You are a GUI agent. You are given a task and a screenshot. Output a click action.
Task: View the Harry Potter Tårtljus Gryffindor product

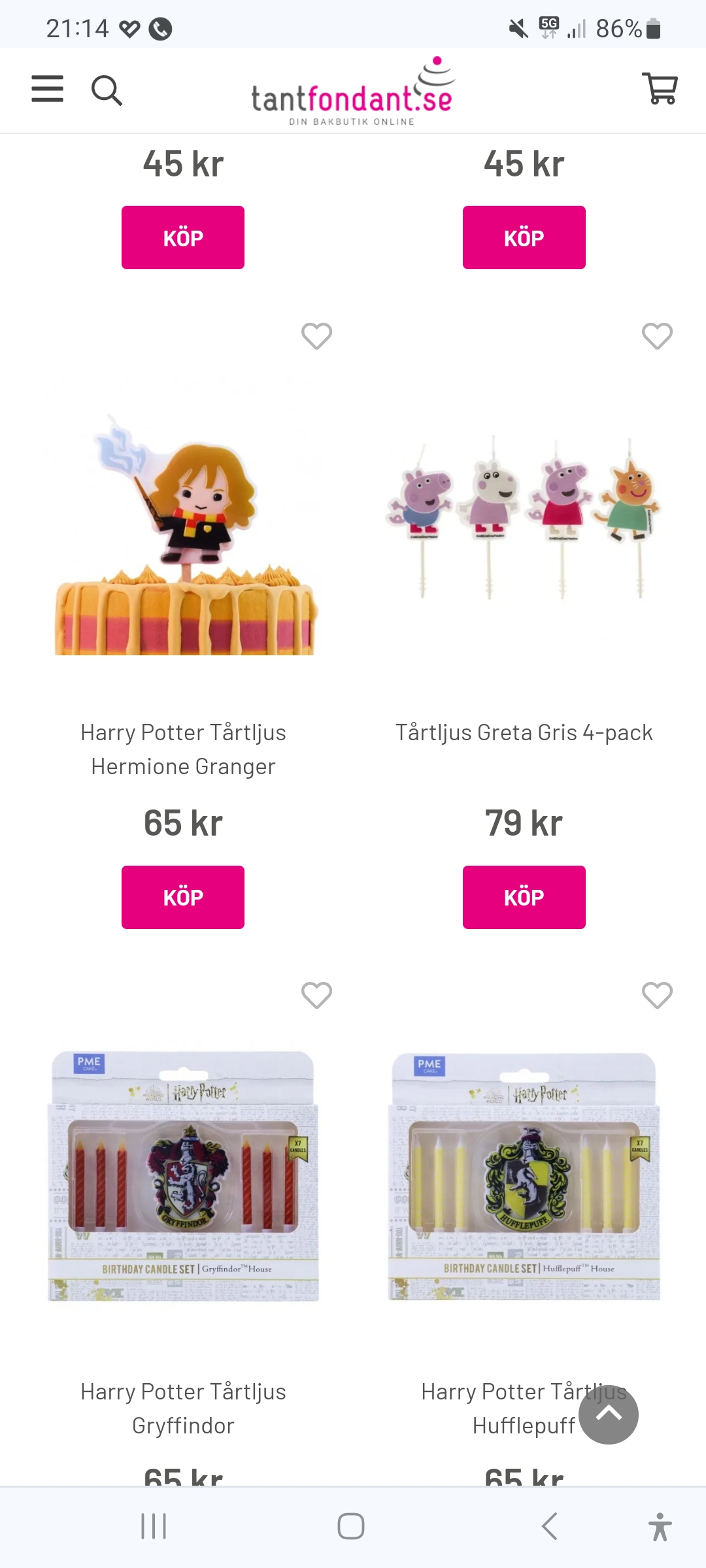tap(183, 1408)
